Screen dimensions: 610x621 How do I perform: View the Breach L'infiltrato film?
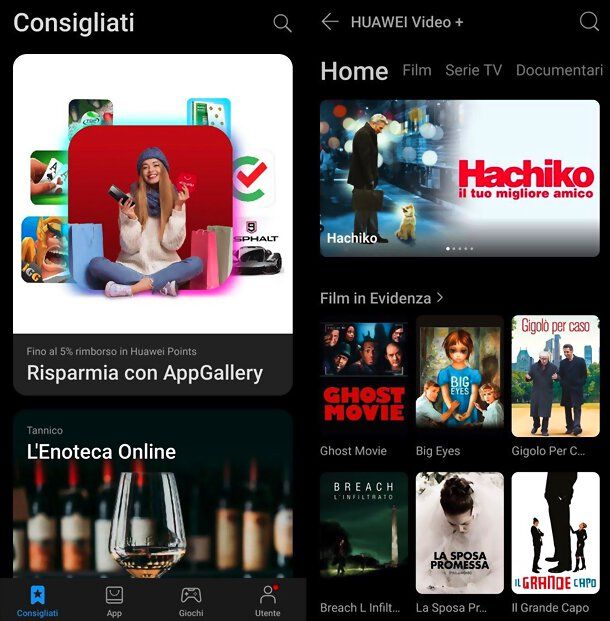click(364, 533)
